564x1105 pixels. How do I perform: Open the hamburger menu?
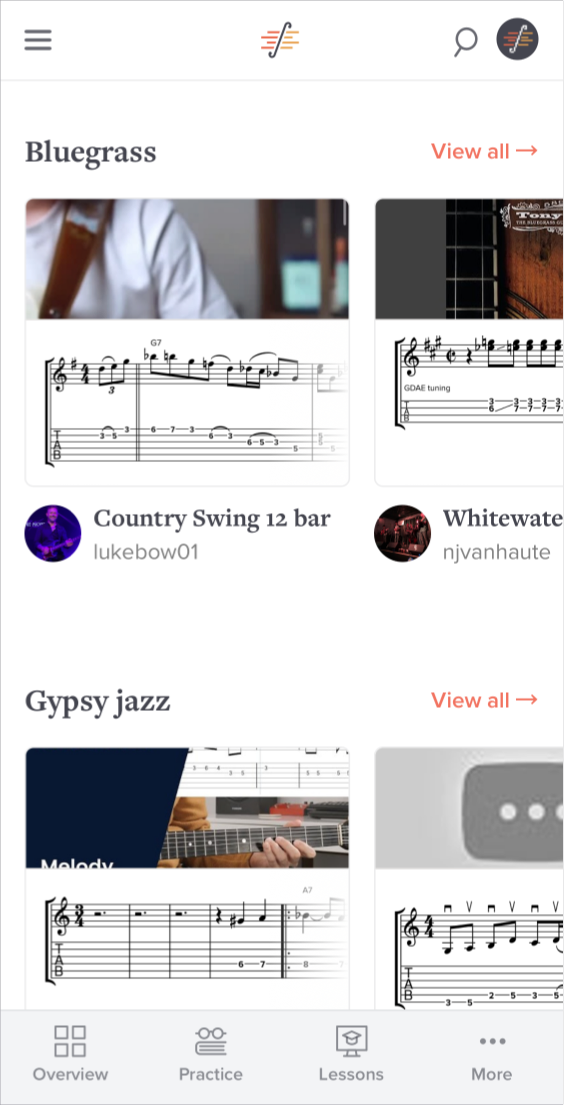pyautogui.click(x=38, y=39)
